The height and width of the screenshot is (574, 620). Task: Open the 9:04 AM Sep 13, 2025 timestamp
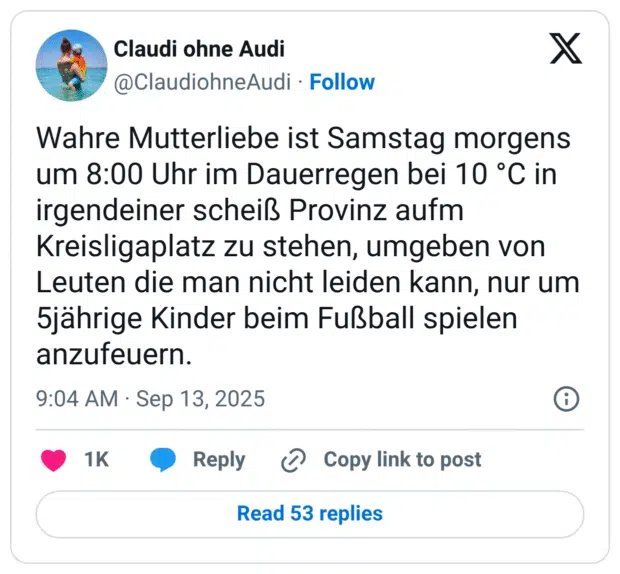coord(151,399)
